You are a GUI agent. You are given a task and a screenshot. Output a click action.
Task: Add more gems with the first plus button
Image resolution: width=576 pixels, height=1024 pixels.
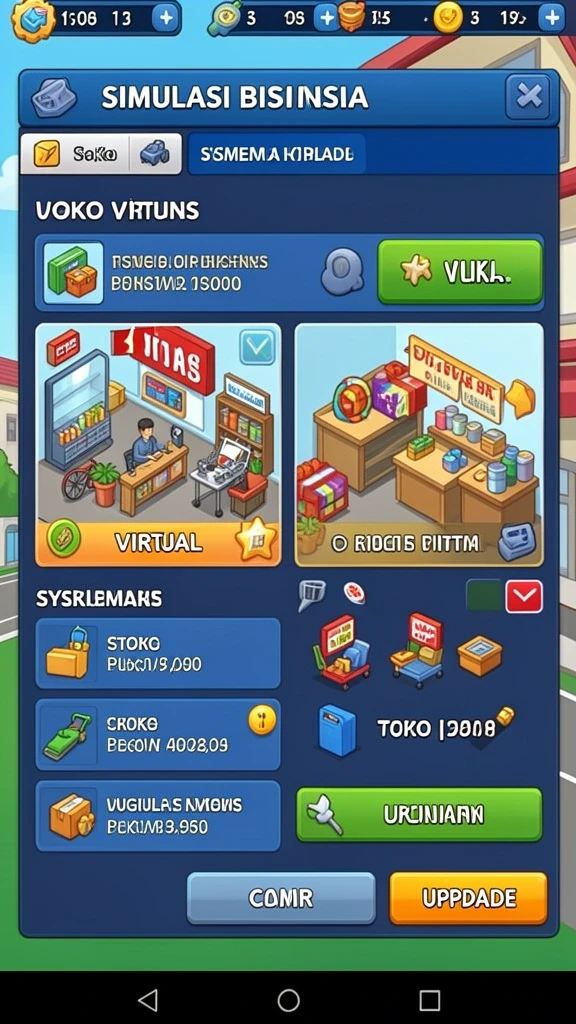[x=166, y=18]
